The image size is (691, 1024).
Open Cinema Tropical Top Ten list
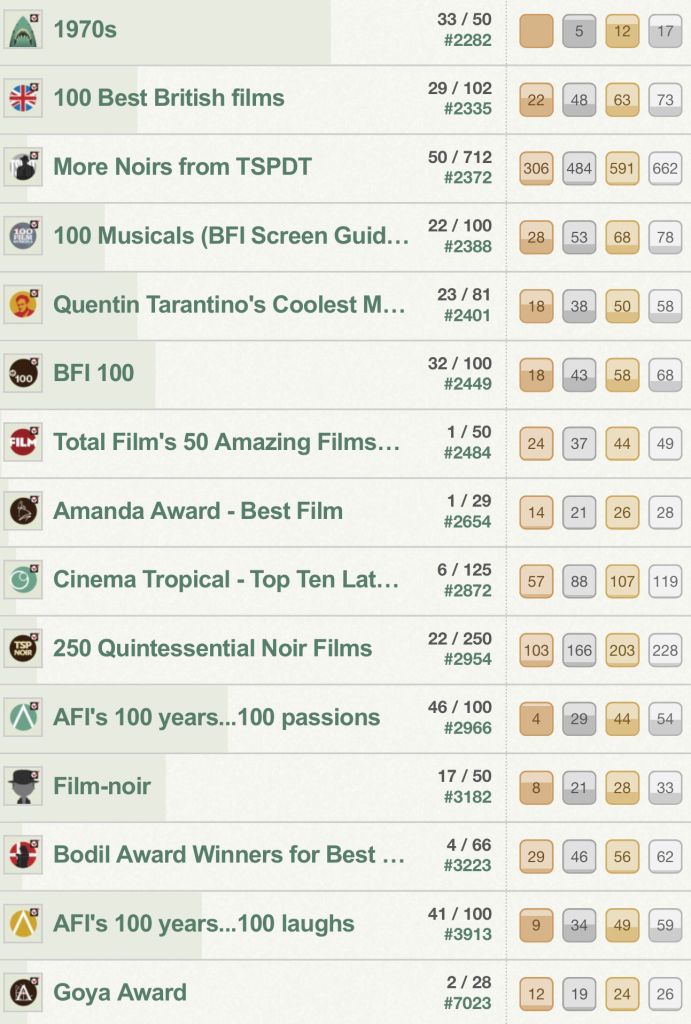(226, 580)
